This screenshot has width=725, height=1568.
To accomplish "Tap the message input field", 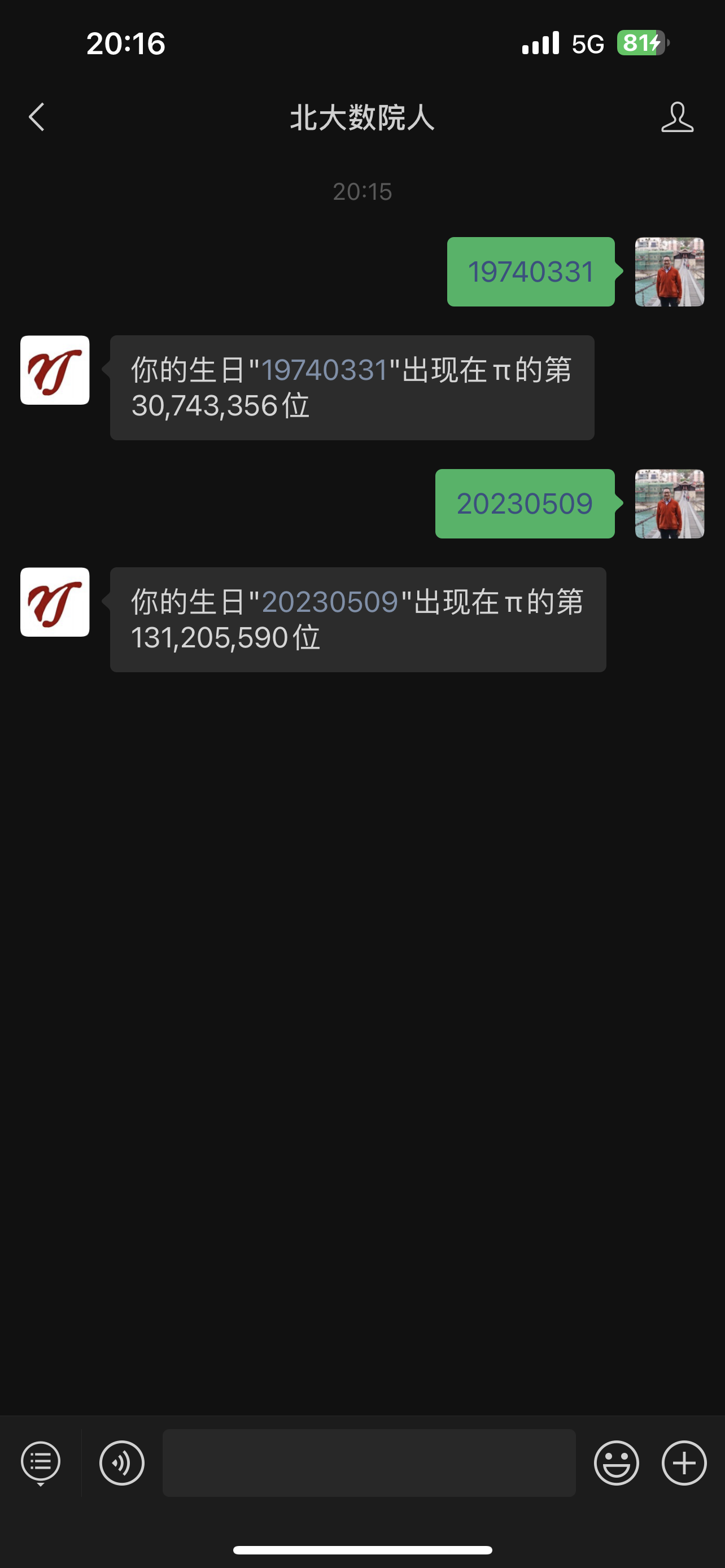I will [369, 1462].
